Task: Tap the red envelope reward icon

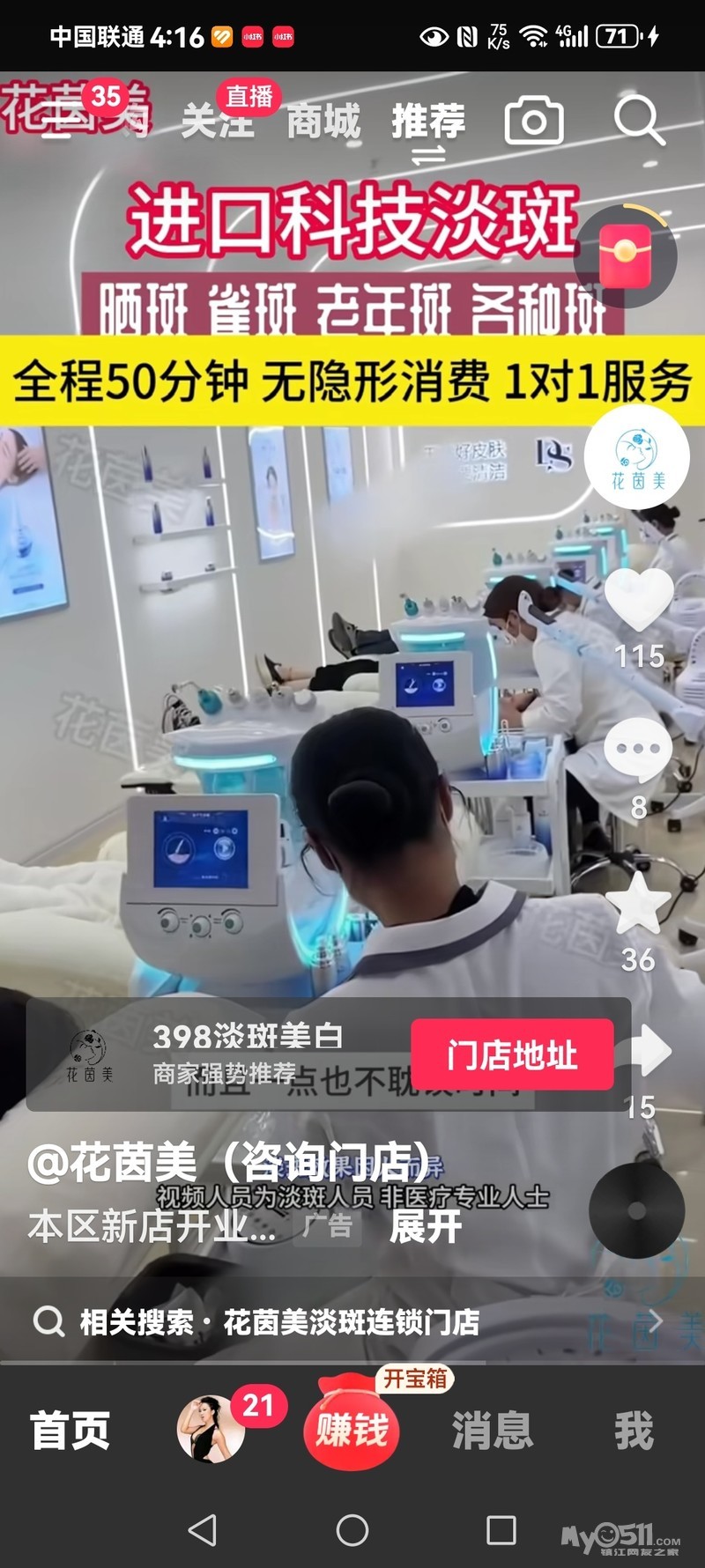Action: coord(625,255)
